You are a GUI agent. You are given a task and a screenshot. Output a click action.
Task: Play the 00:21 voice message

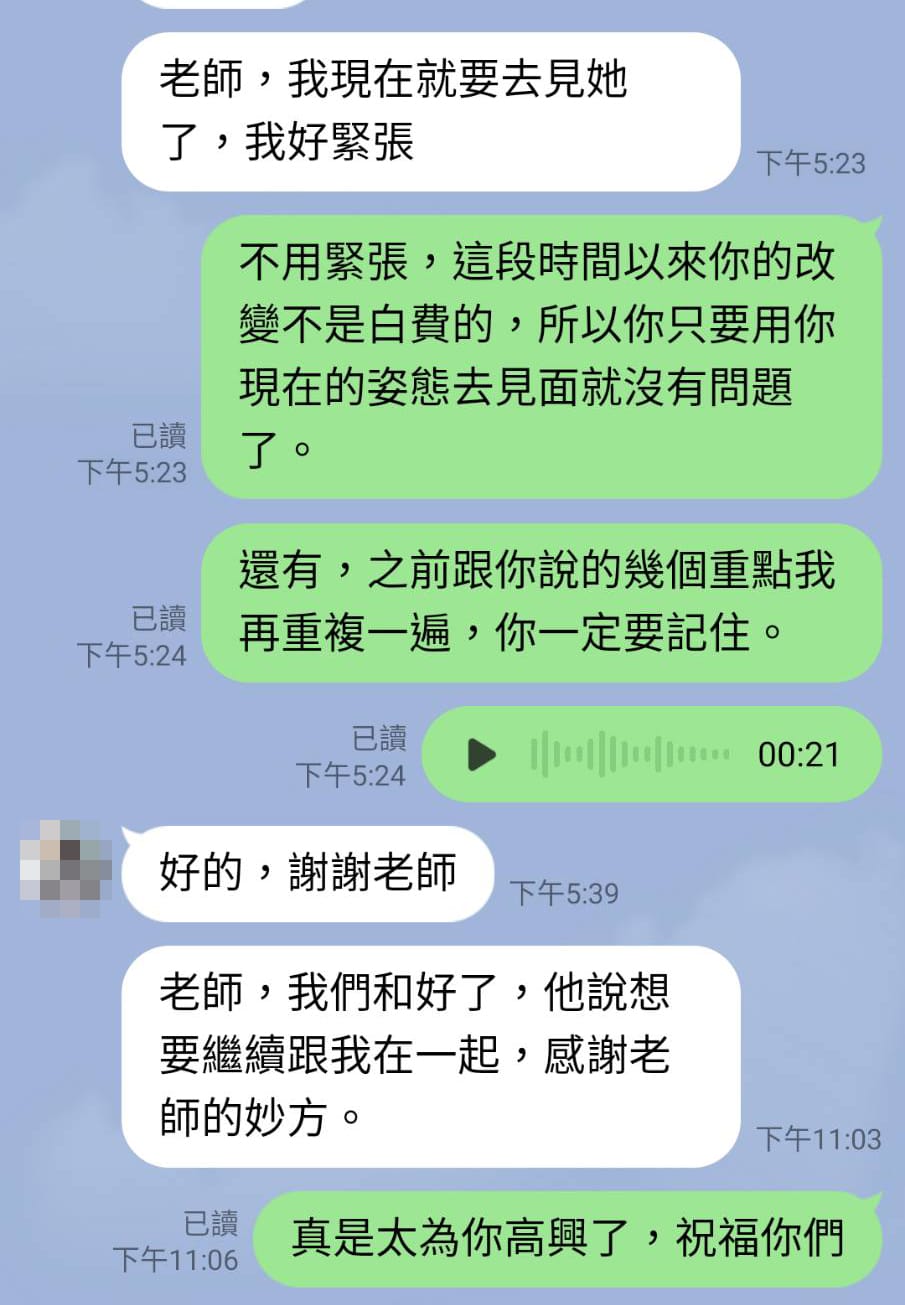tap(482, 754)
